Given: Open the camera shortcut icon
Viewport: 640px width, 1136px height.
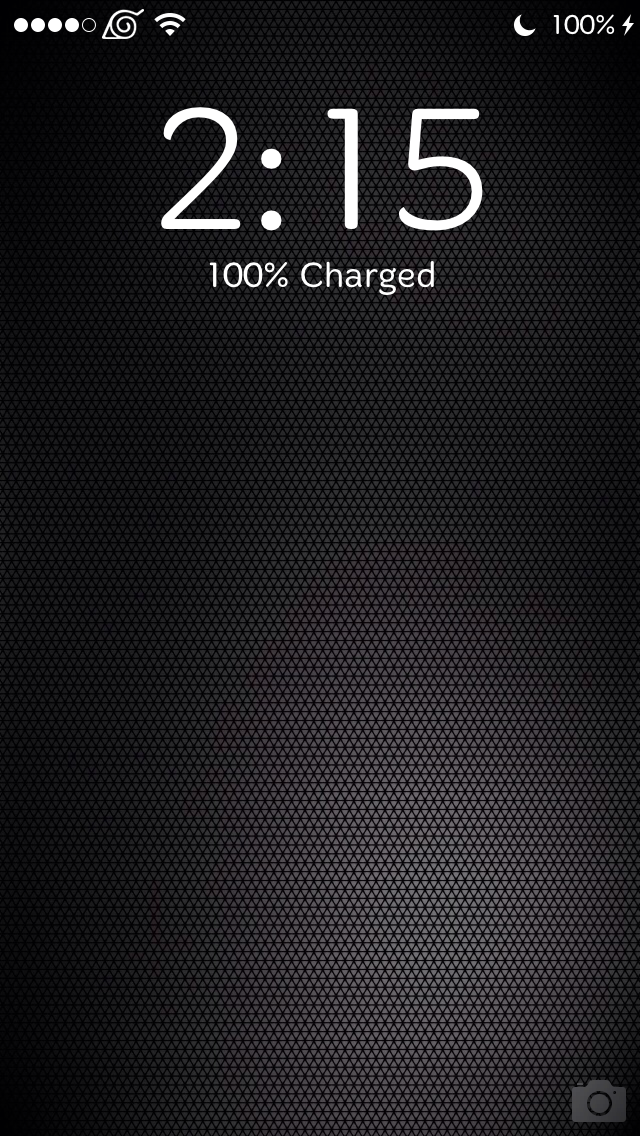Looking at the screenshot, I should point(599,1100).
